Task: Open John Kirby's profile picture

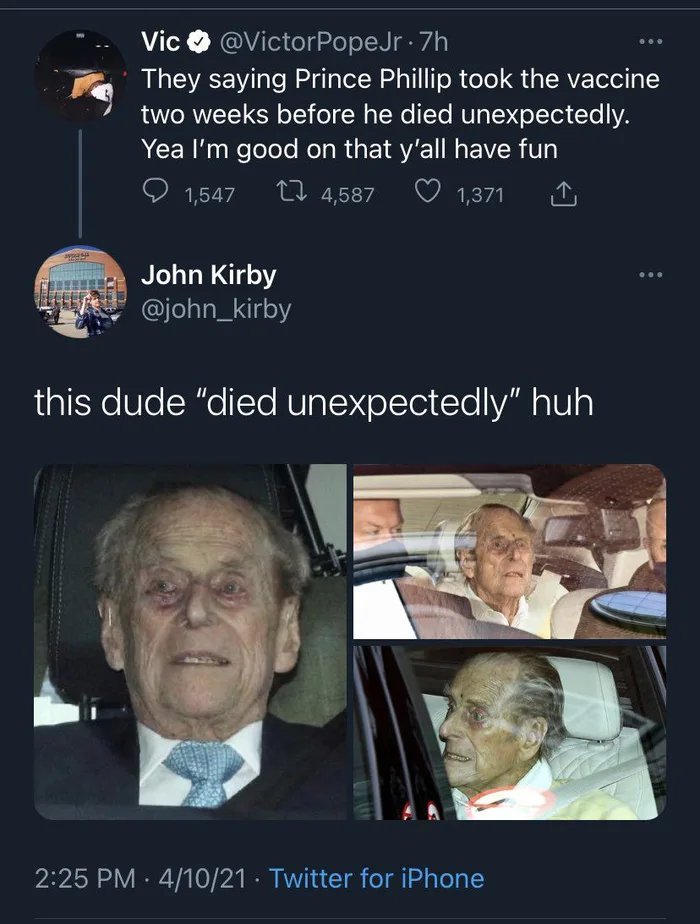Action: click(x=80, y=292)
